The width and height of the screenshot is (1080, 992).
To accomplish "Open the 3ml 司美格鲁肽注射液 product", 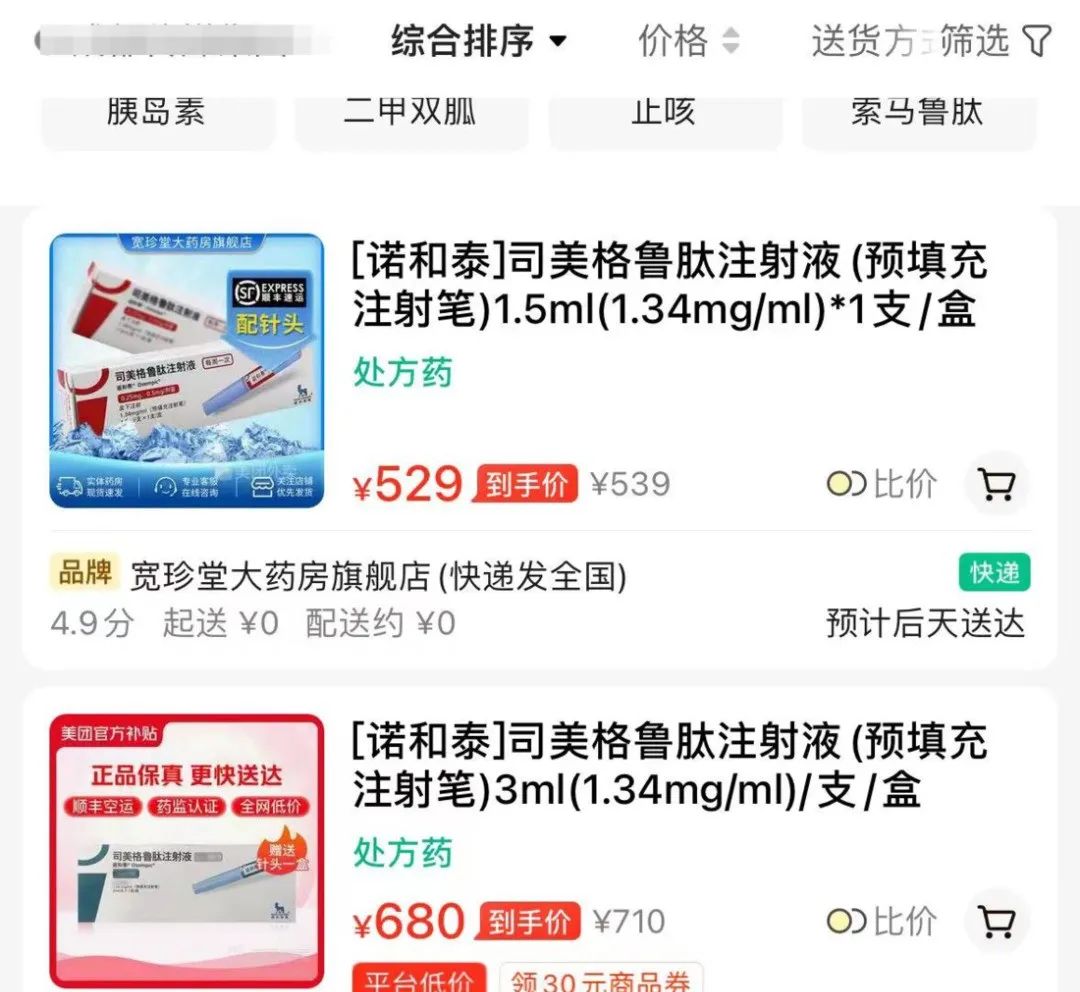I will point(668,765).
